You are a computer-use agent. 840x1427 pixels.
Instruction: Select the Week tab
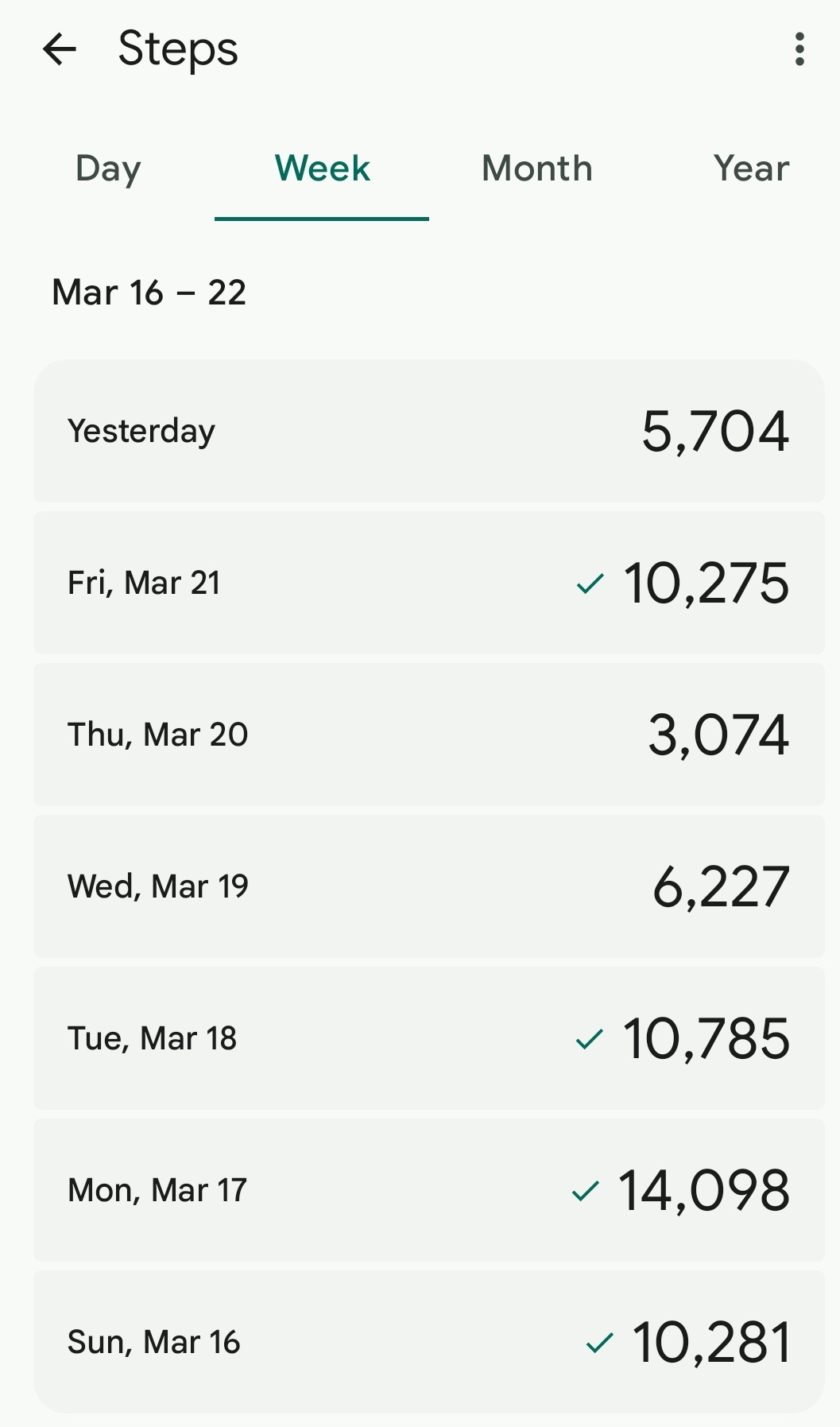(x=322, y=169)
